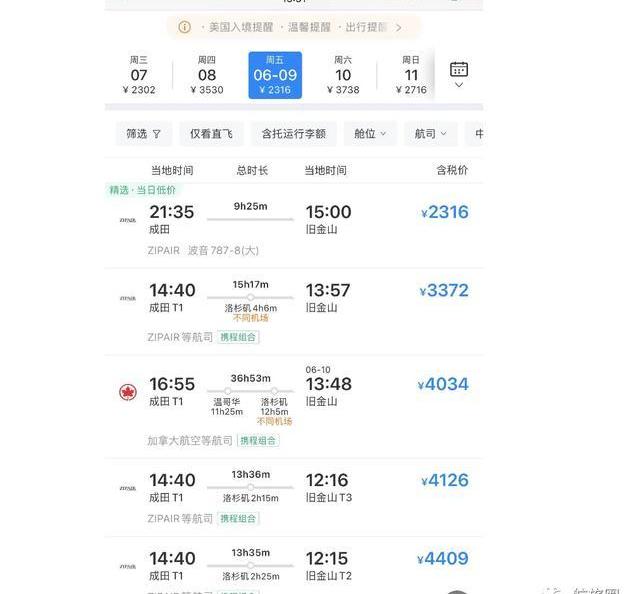Expand the 舱位 cabin class dropdown
The width and height of the screenshot is (640, 594).
point(371,133)
